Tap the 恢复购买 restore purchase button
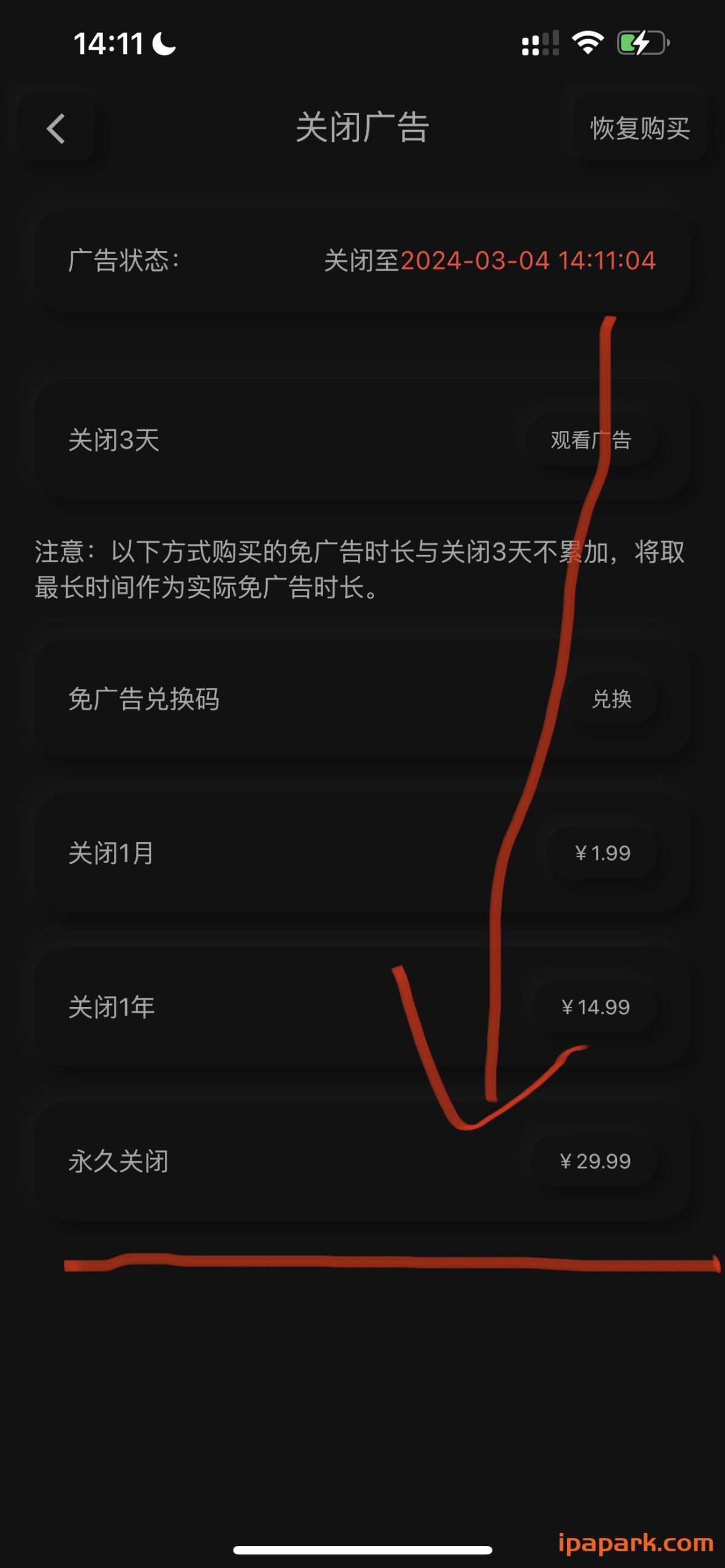 (x=639, y=129)
